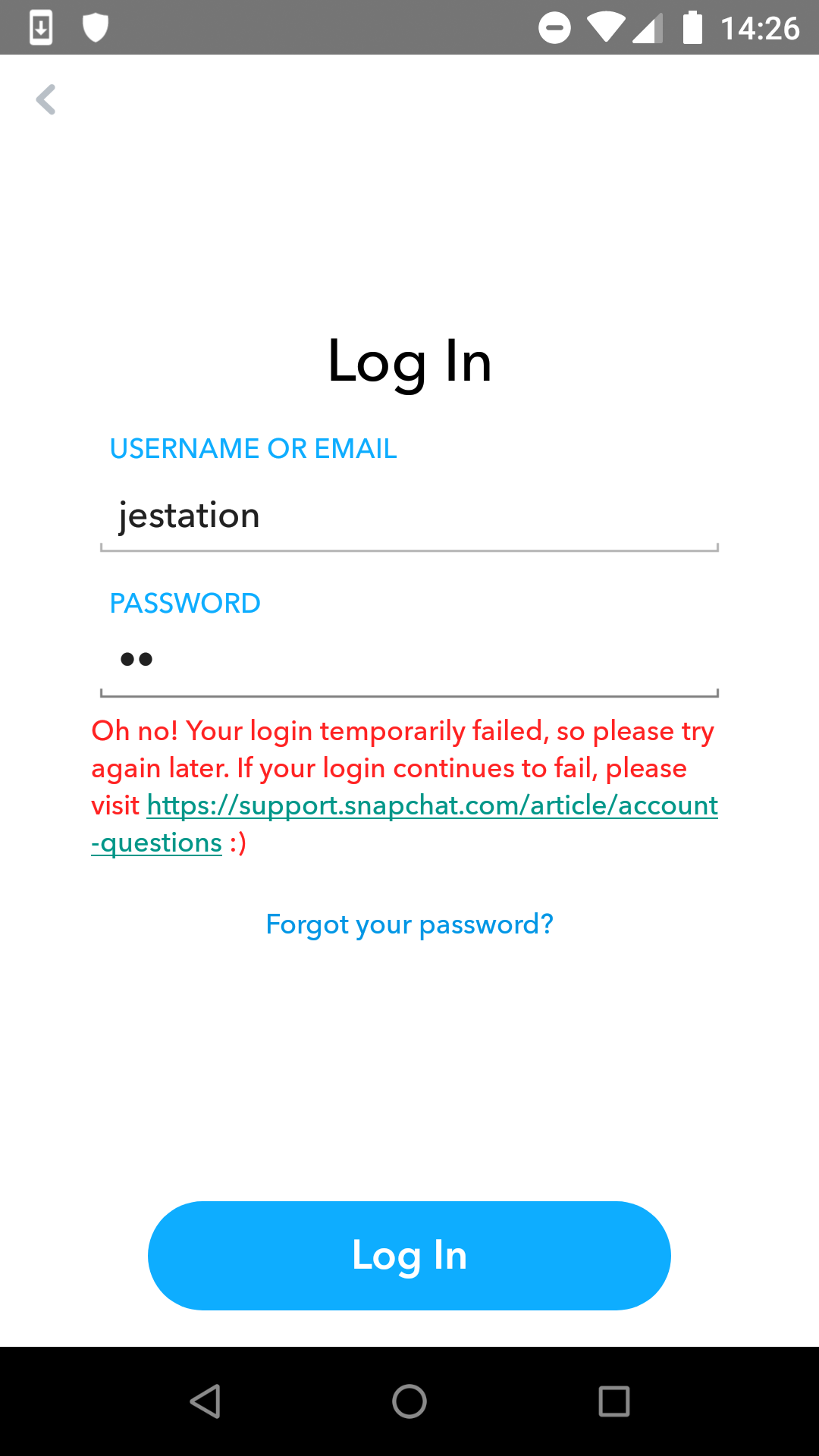Go back using the top-left arrow

pos(46,99)
